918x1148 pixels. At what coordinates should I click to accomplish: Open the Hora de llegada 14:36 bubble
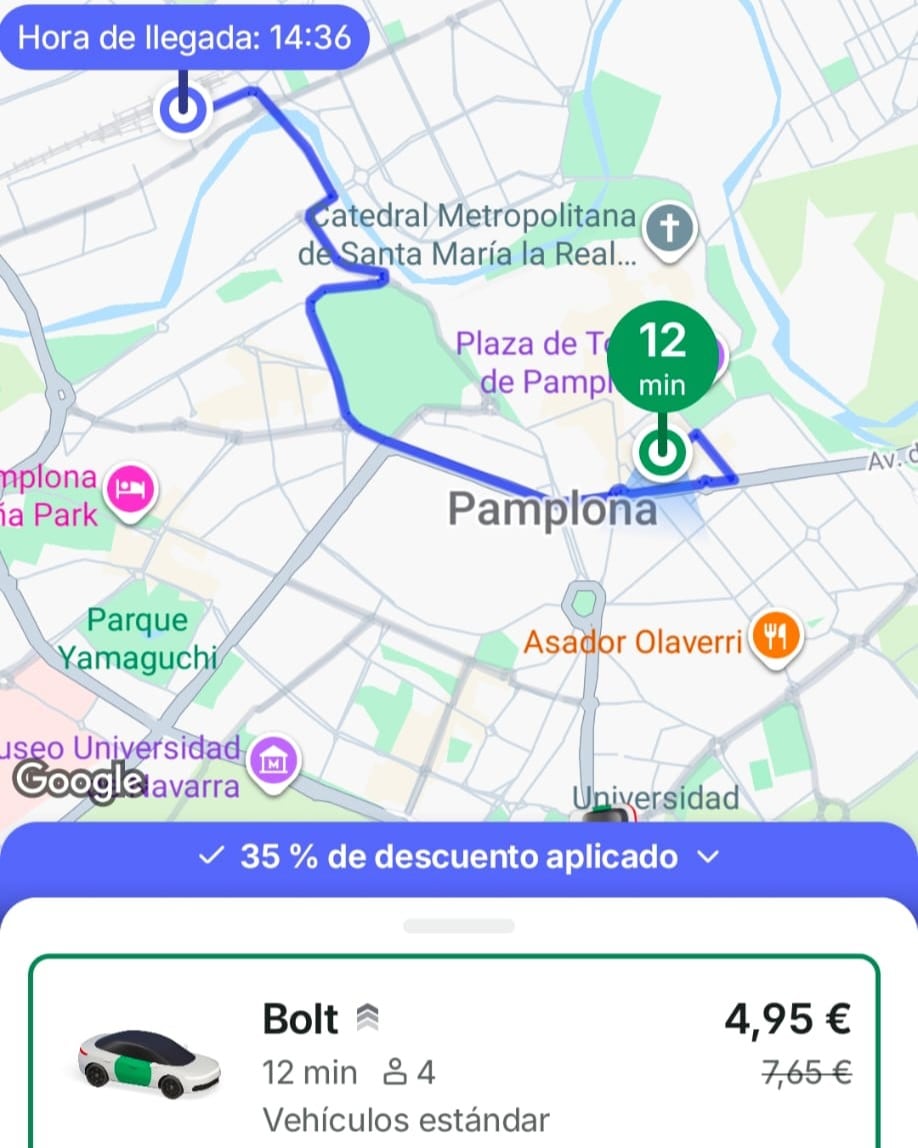(185, 38)
